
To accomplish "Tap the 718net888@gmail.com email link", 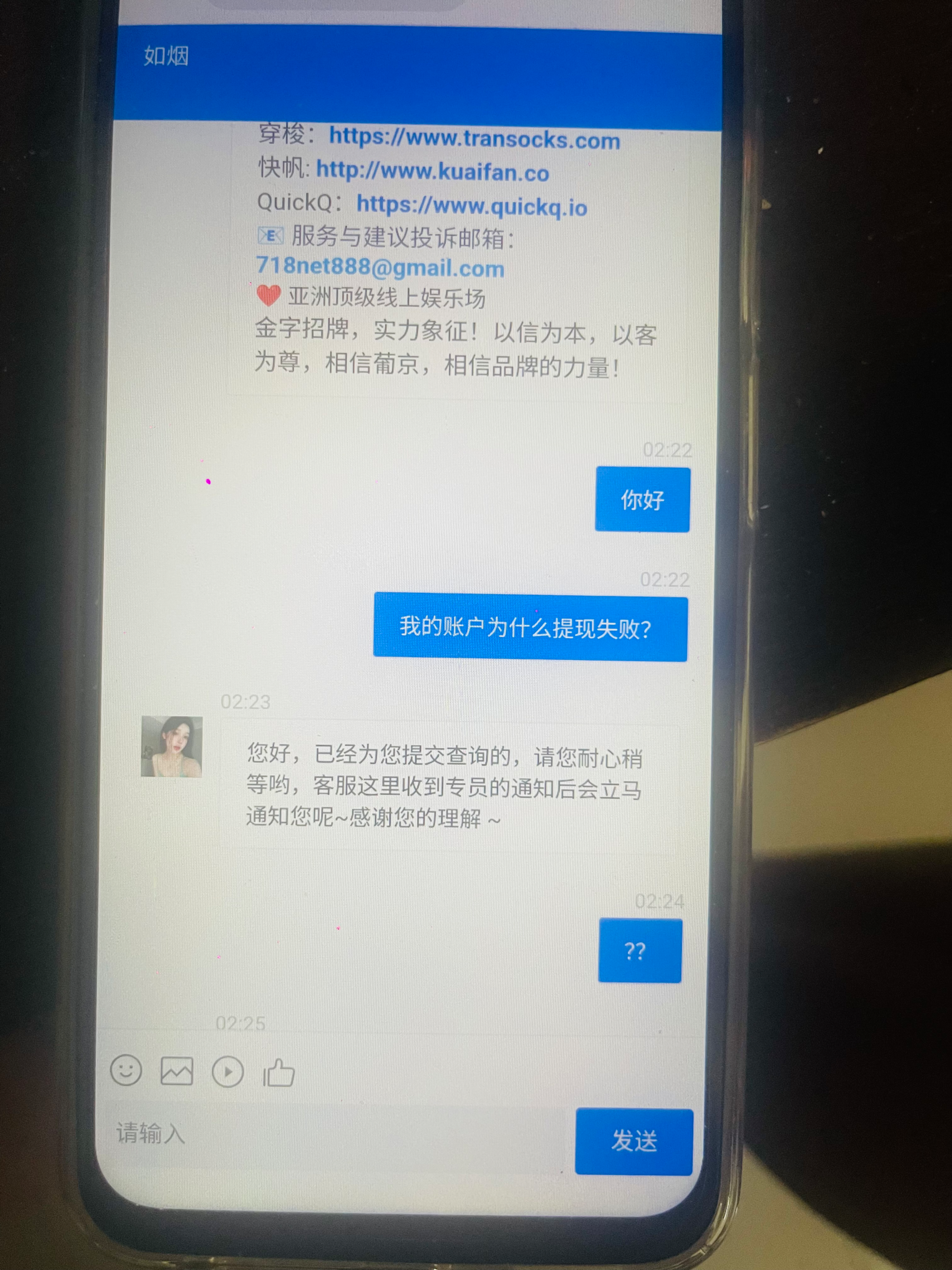I will click(380, 267).
